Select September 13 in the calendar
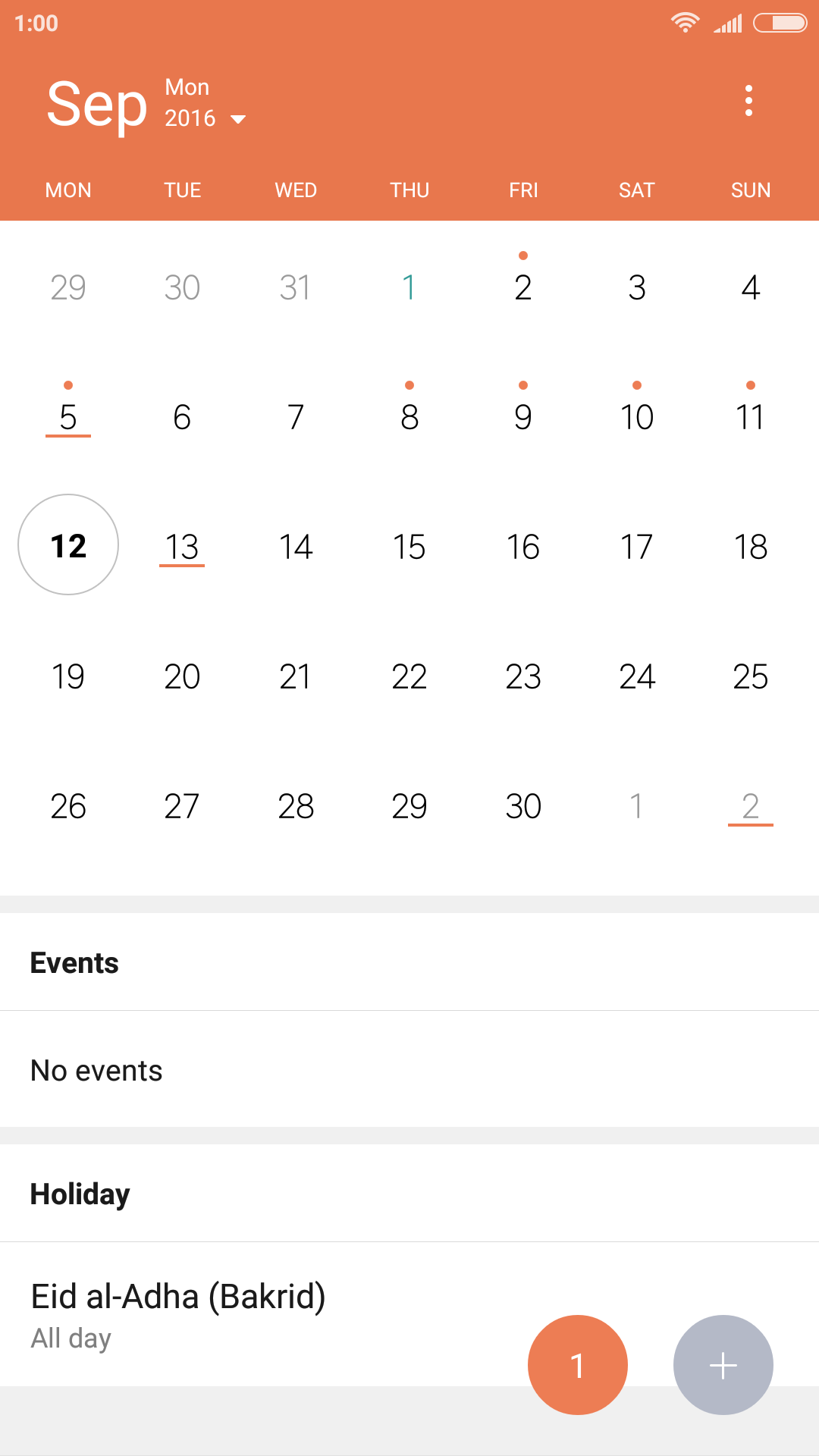This screenshot has height=1456, width=819. (182, 546)
